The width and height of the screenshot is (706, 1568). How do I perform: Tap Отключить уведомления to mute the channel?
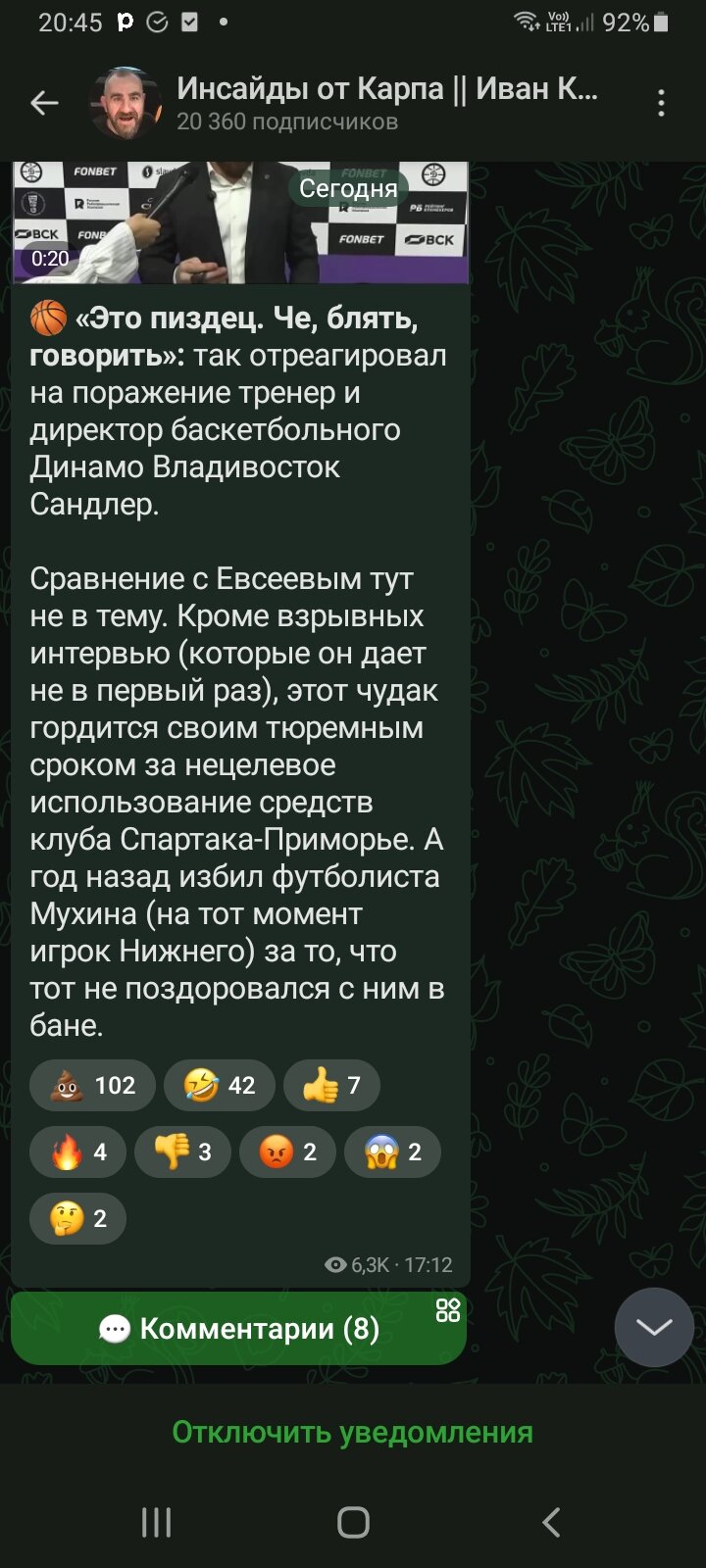(353, 1432)
